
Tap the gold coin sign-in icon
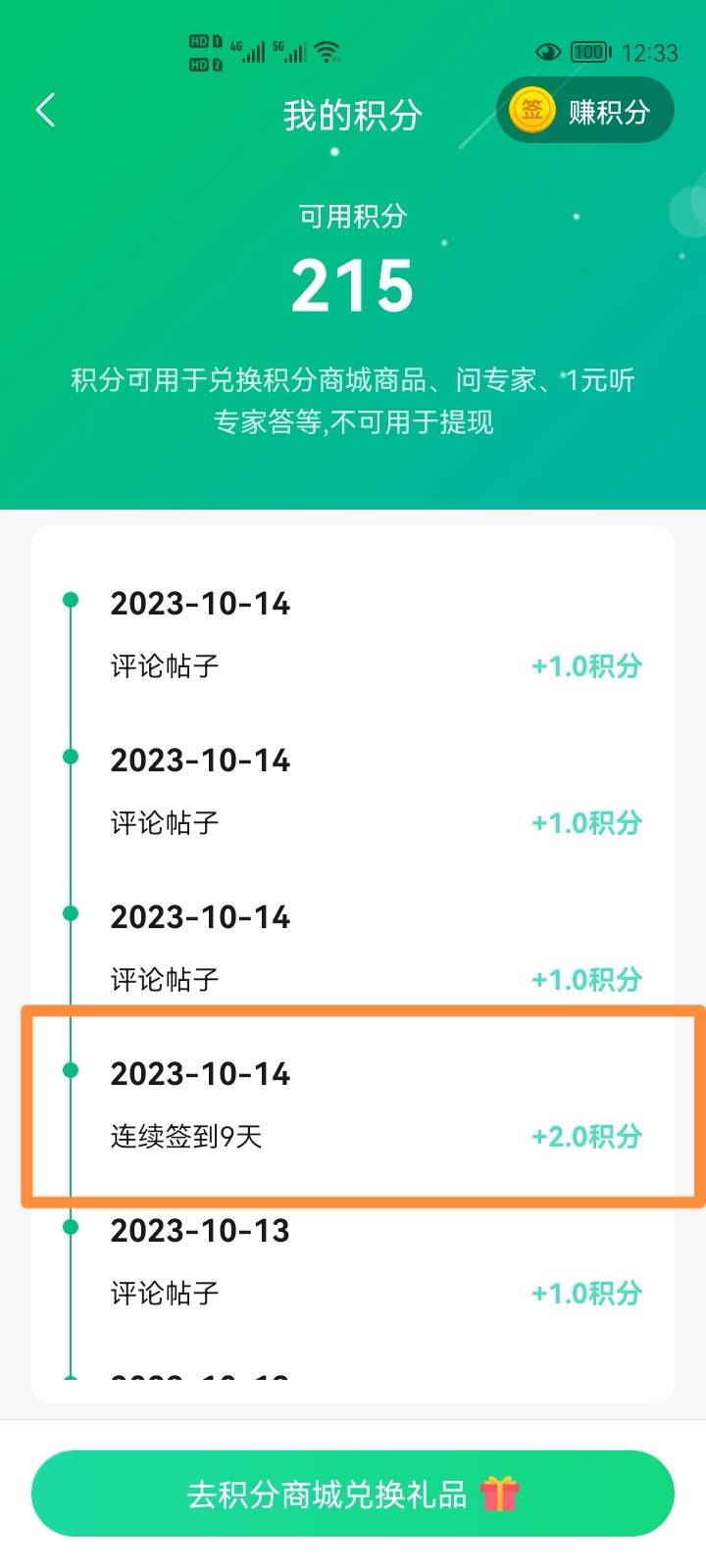[530, 111]
